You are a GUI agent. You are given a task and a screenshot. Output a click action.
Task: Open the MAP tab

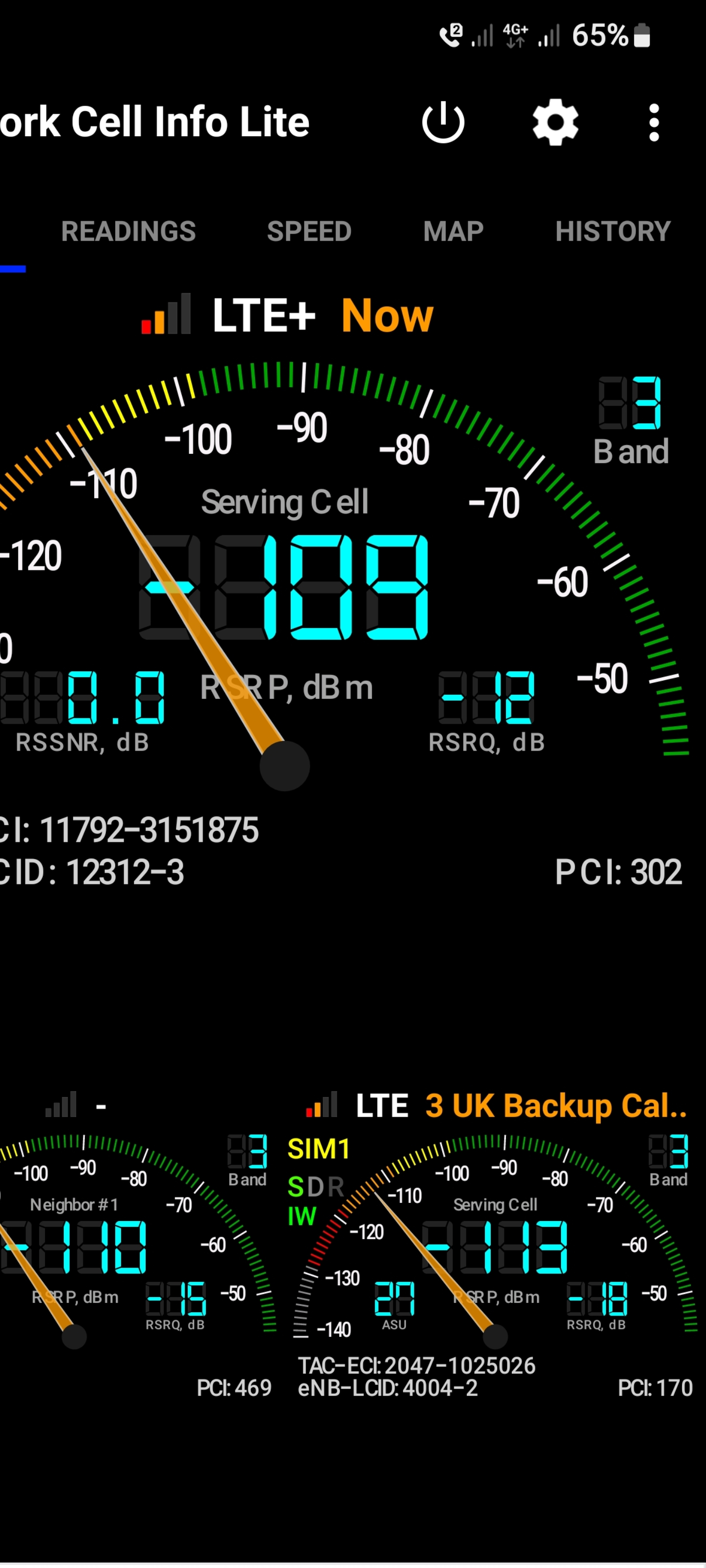(453, 231)
